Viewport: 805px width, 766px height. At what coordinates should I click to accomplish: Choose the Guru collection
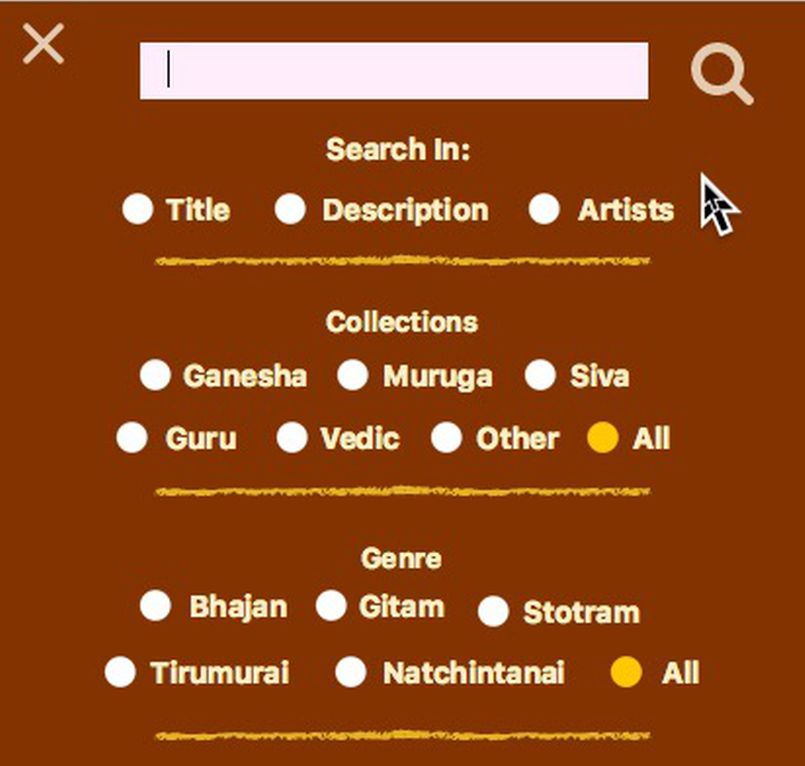pyautogui.click(x=132, y=438)
